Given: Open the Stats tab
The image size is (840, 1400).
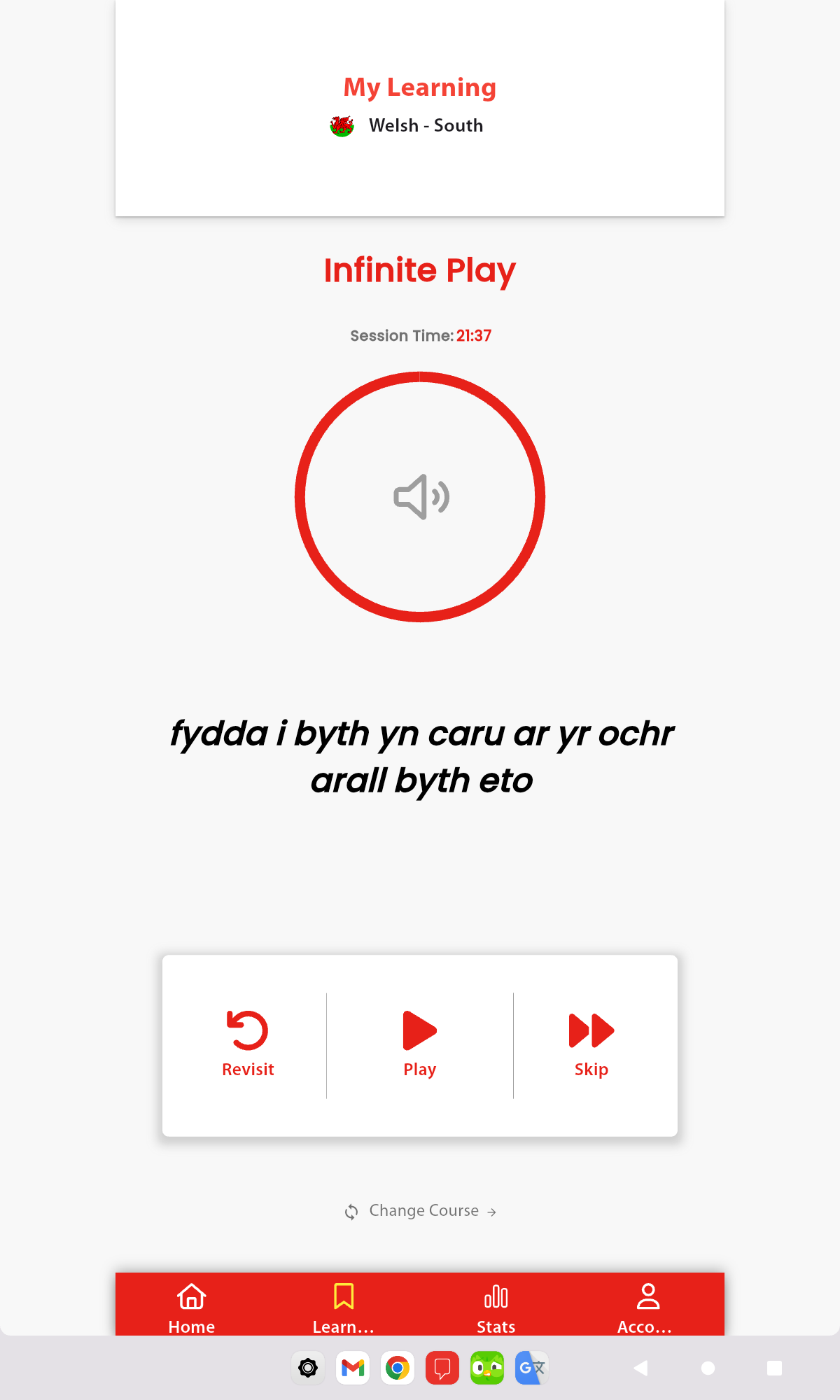Looking at the screenshot, I should point(496,1306).
